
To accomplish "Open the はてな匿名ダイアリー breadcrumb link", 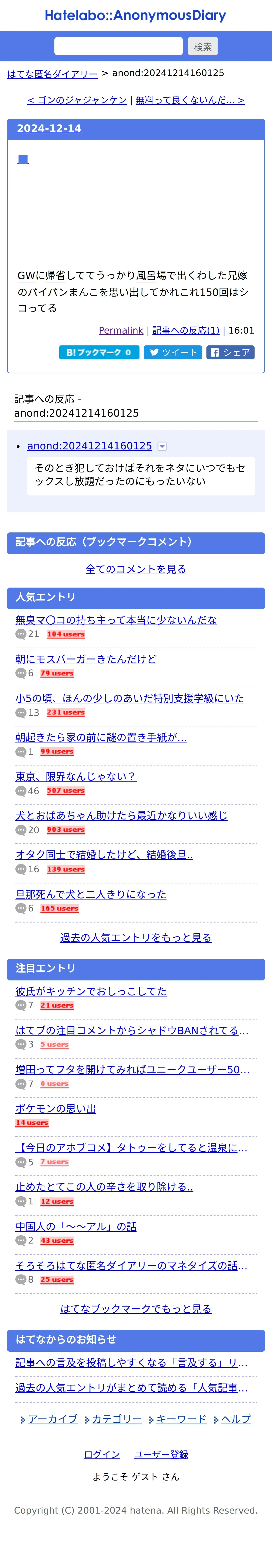I will (52, 74).
